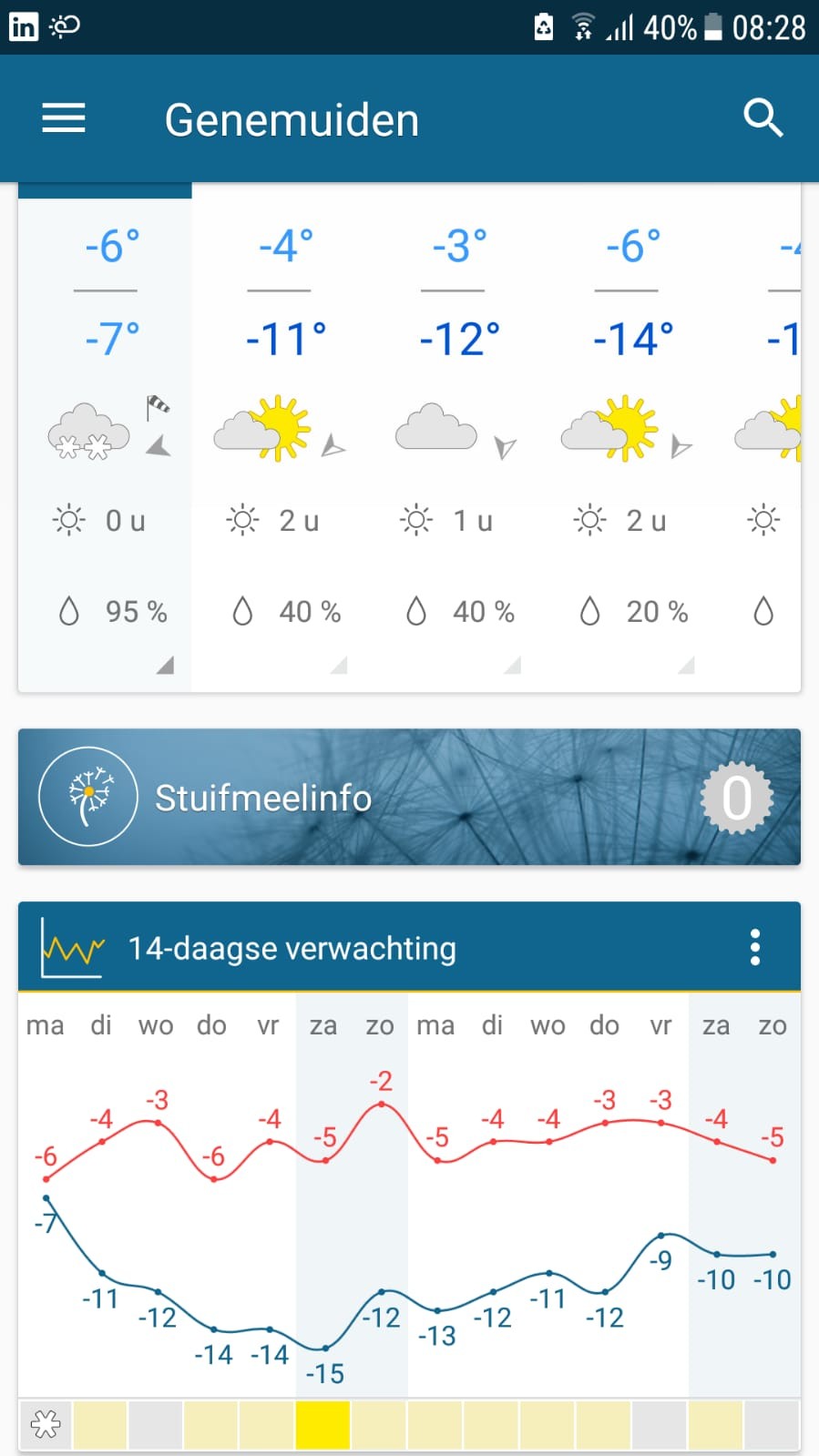Select the day column showing -3° / -12°
The height and width of the screenshot is (1456, 819).
(x=453, y=437)
